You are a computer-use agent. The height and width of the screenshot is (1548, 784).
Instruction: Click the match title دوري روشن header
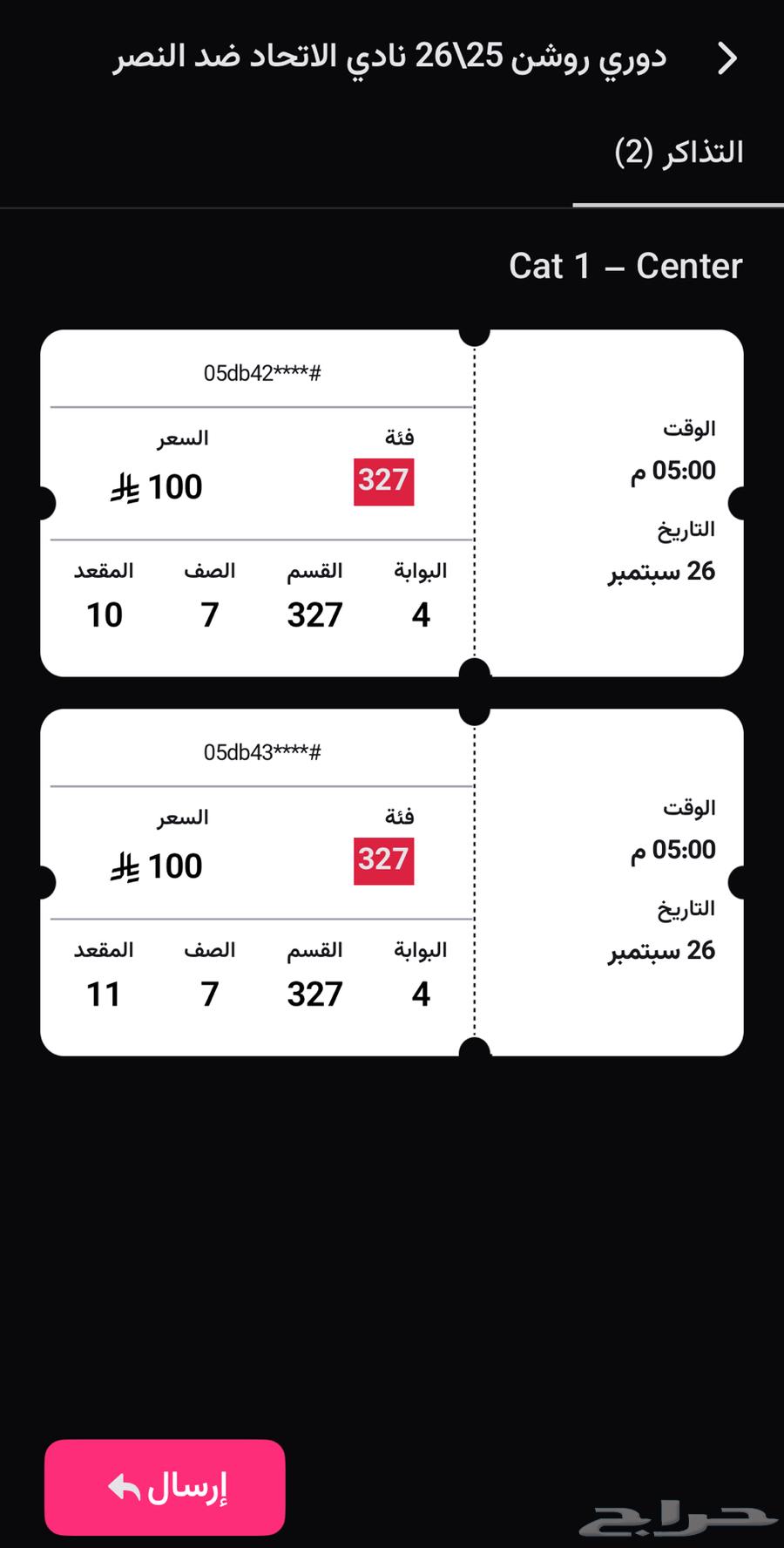click(392, 58)
